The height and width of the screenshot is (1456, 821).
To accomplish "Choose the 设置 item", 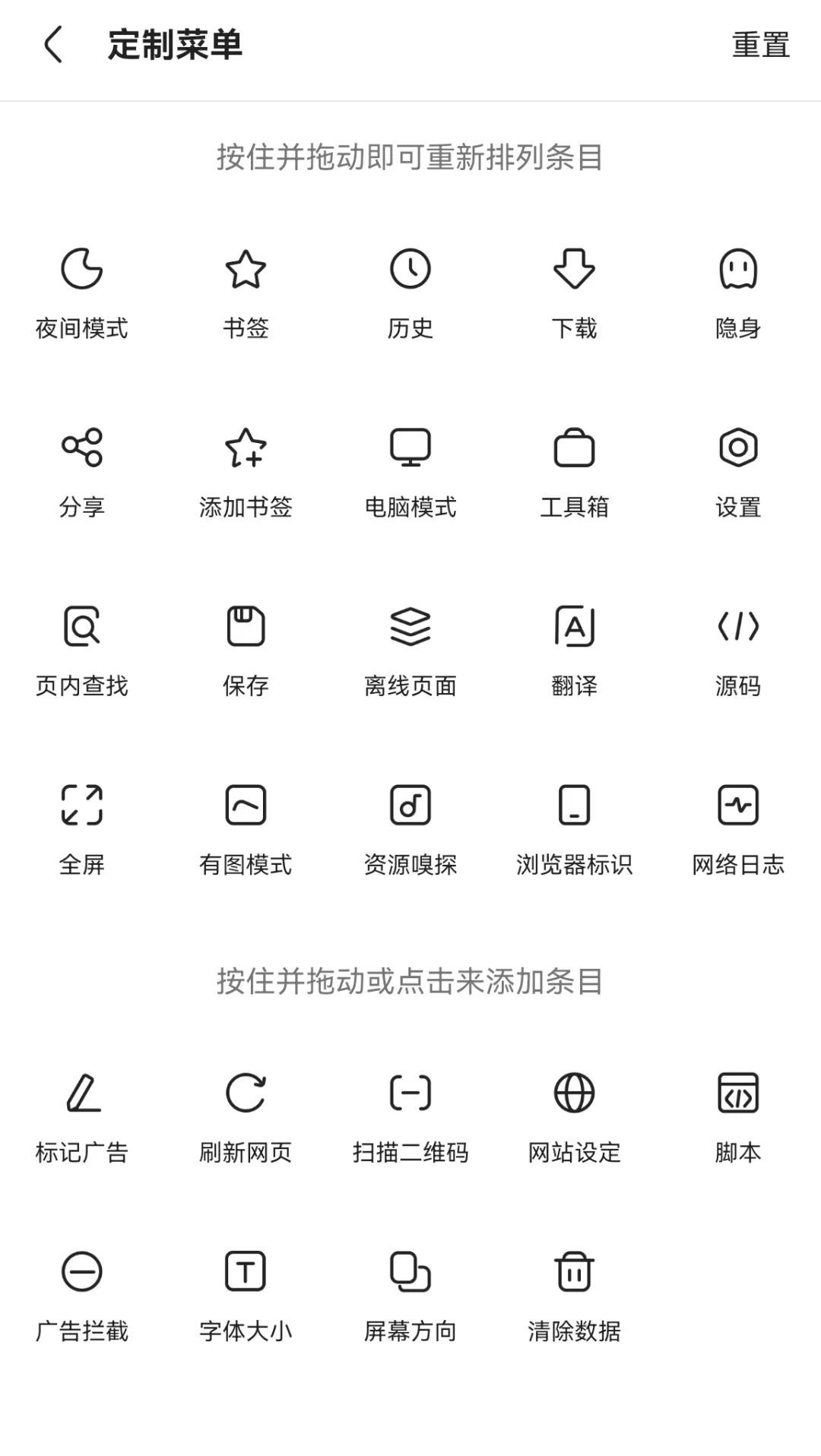I will click(x=738, y=471).
